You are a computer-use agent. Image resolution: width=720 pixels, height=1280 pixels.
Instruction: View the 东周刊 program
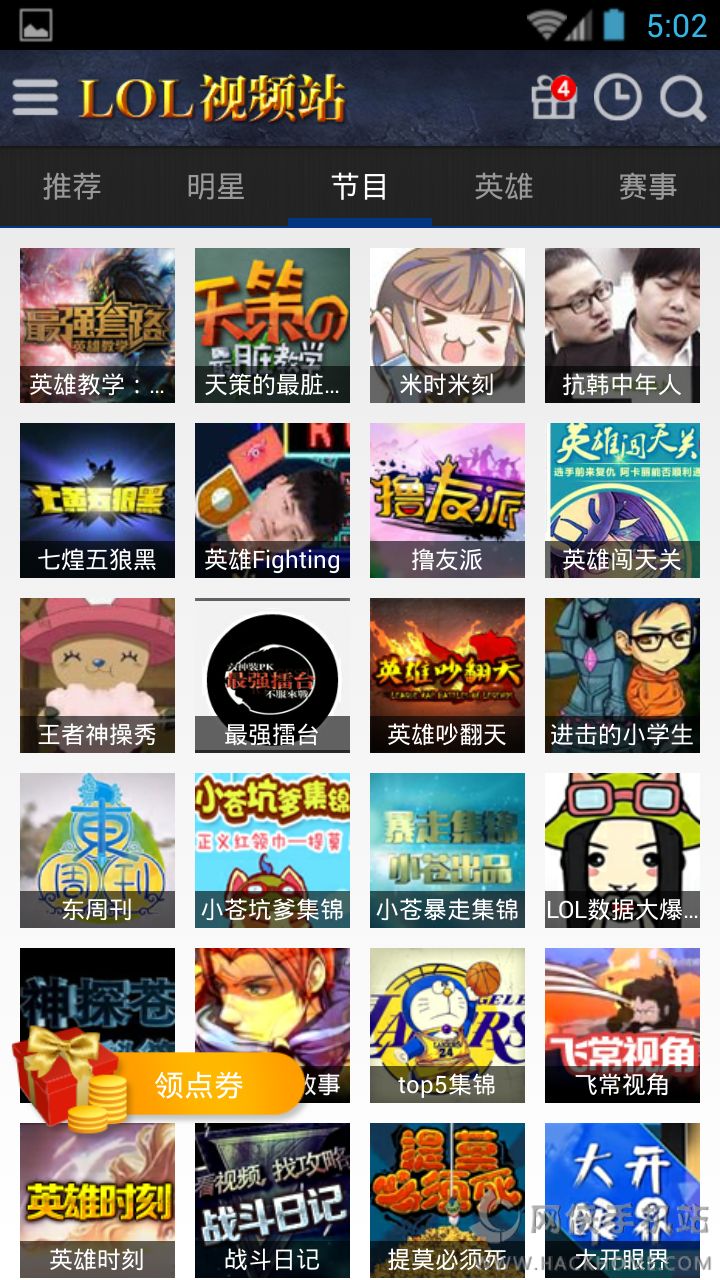(x=97, y=850)
